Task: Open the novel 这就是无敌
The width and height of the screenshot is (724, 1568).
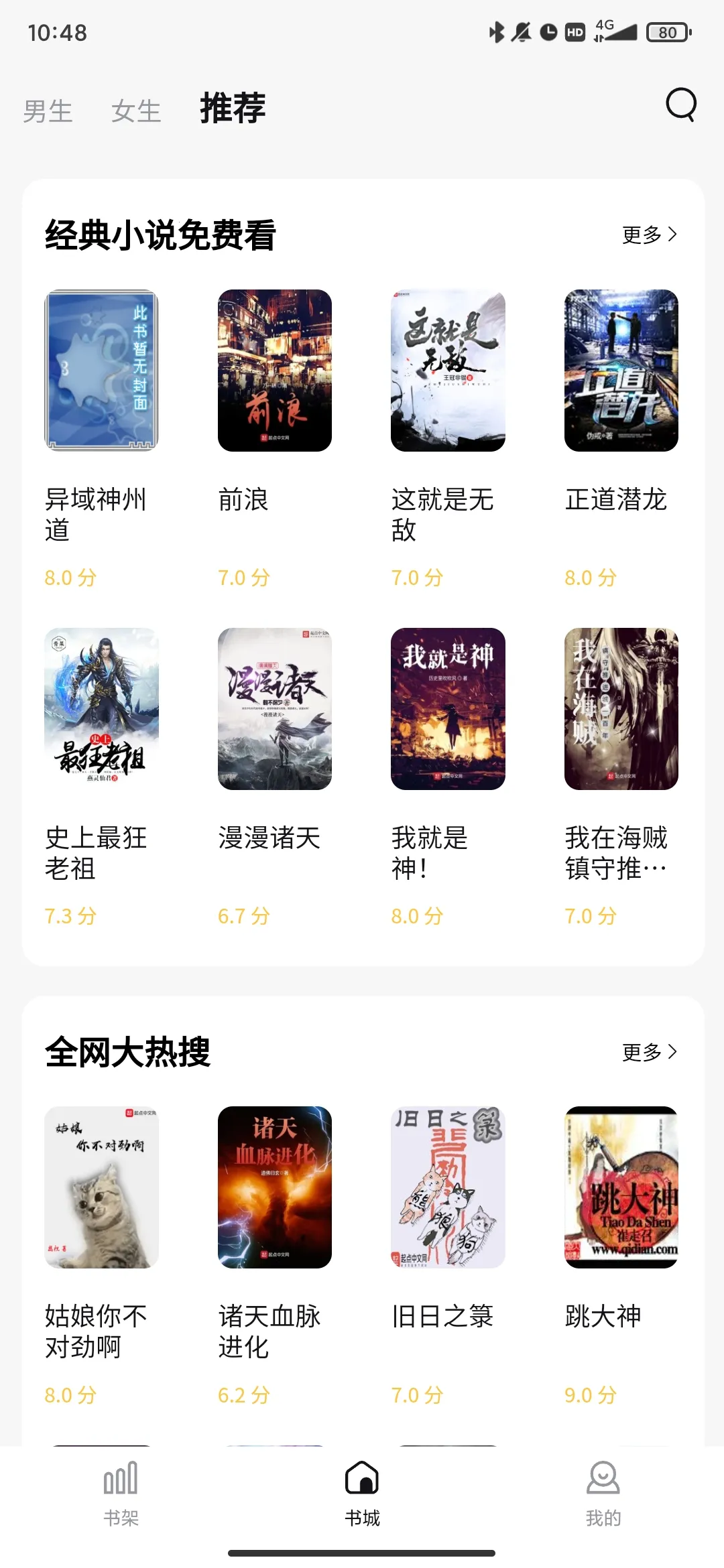Action: [x=448, y=370]
